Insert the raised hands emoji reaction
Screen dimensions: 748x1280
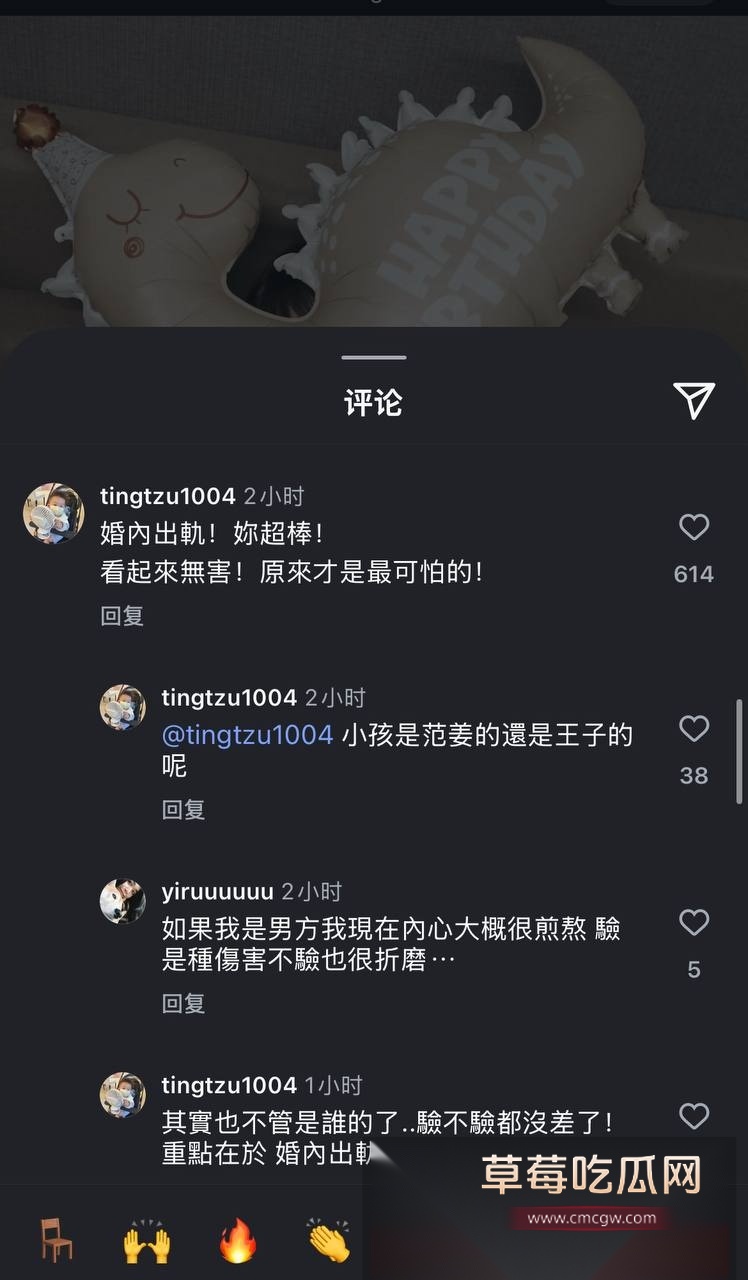point(146,1241)
